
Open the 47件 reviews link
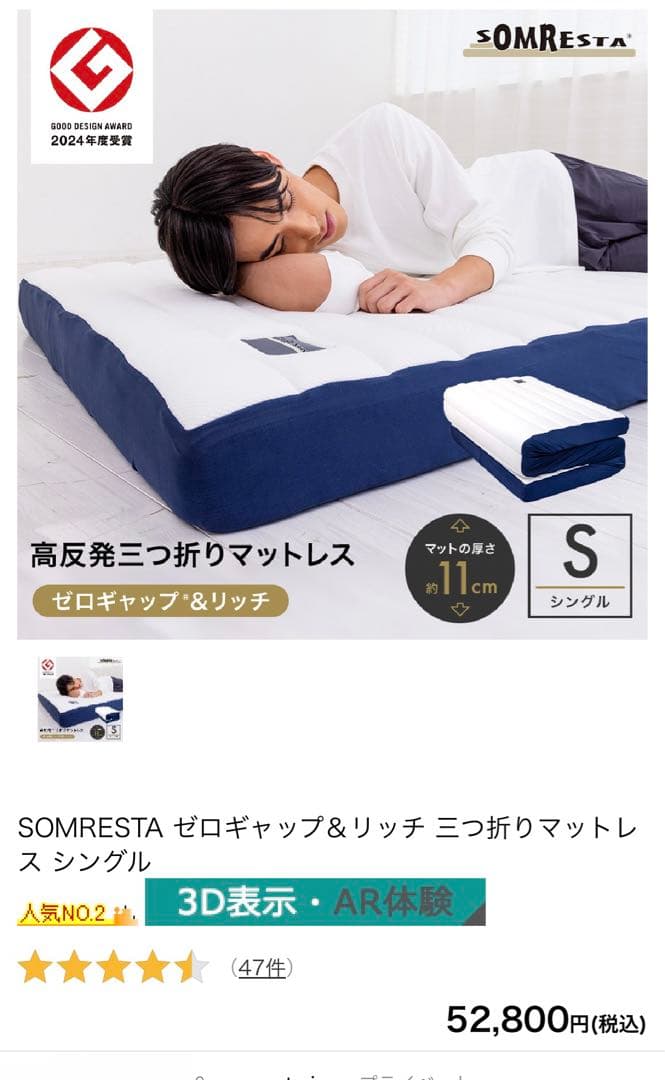(x=262, y=967)
